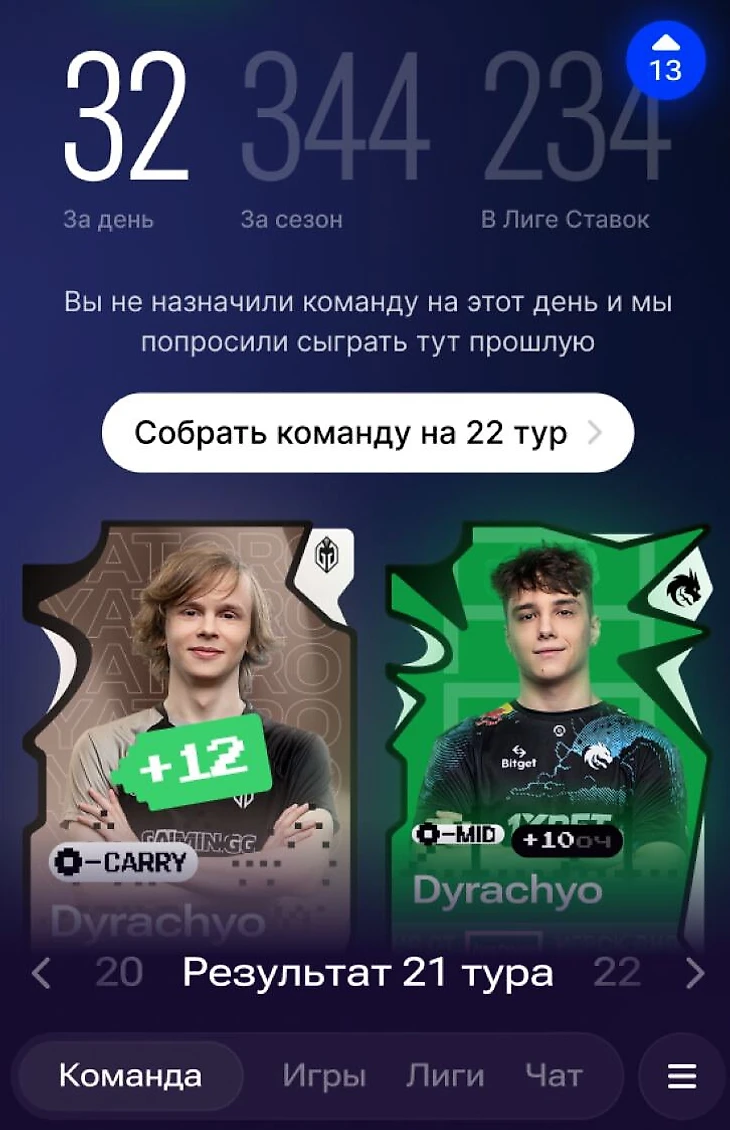This screenshot has width=730, height=1130.
Task: Switch to the Лиги tab
Action: [445, 1076]
